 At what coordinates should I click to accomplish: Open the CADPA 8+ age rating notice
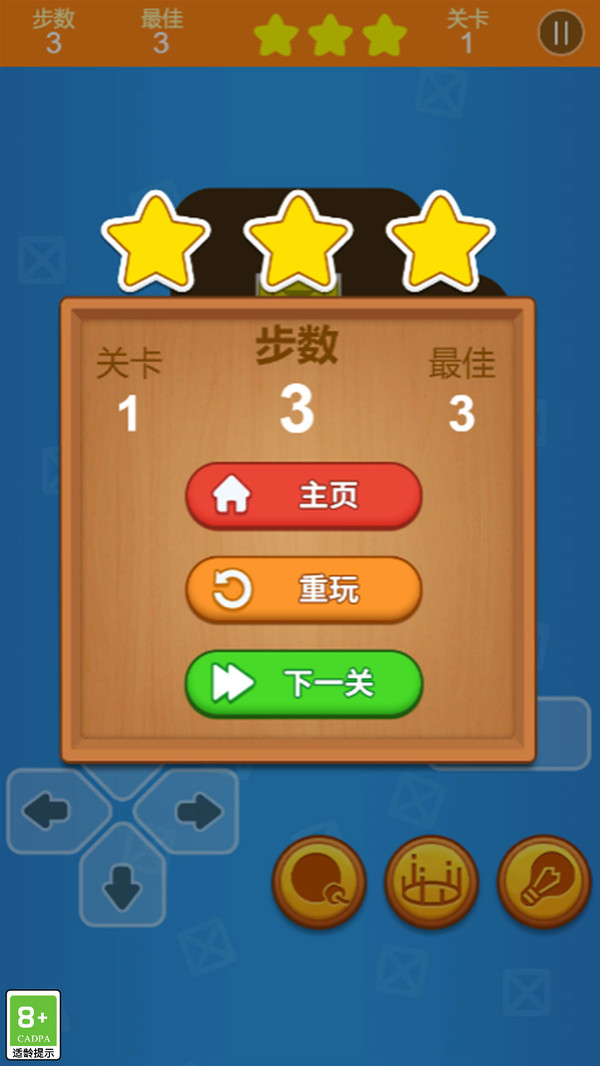(34, 1025)
